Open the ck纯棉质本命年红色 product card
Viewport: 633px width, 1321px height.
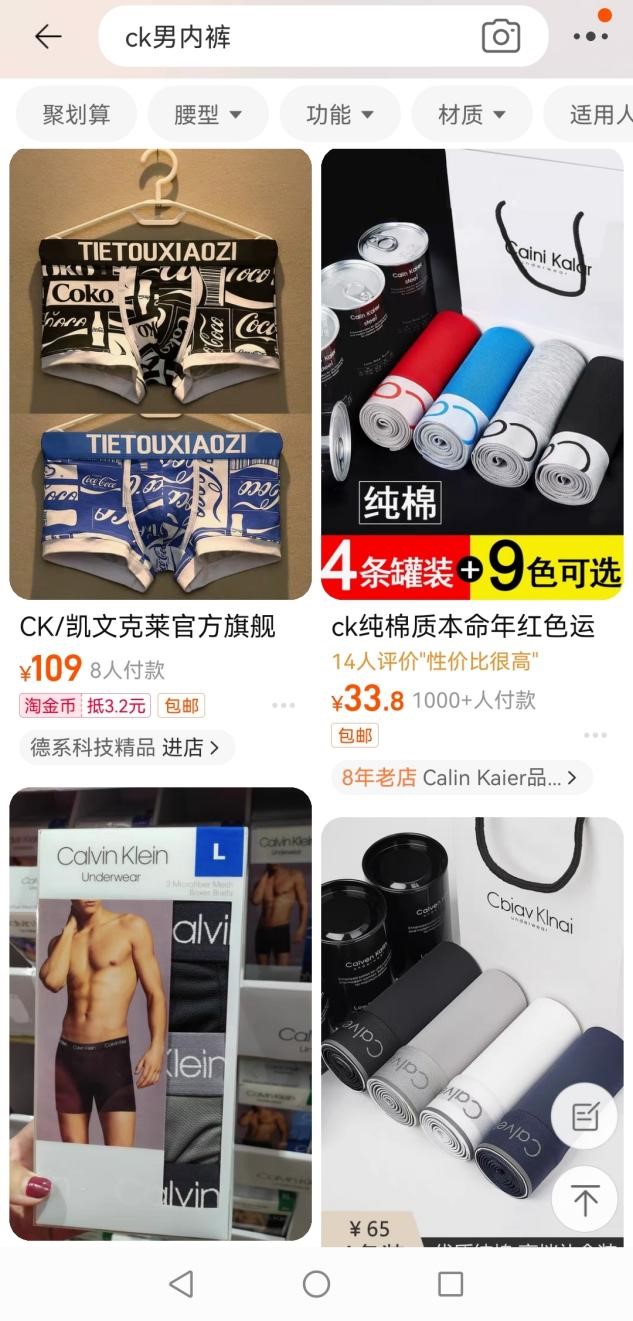click(472, 375)
